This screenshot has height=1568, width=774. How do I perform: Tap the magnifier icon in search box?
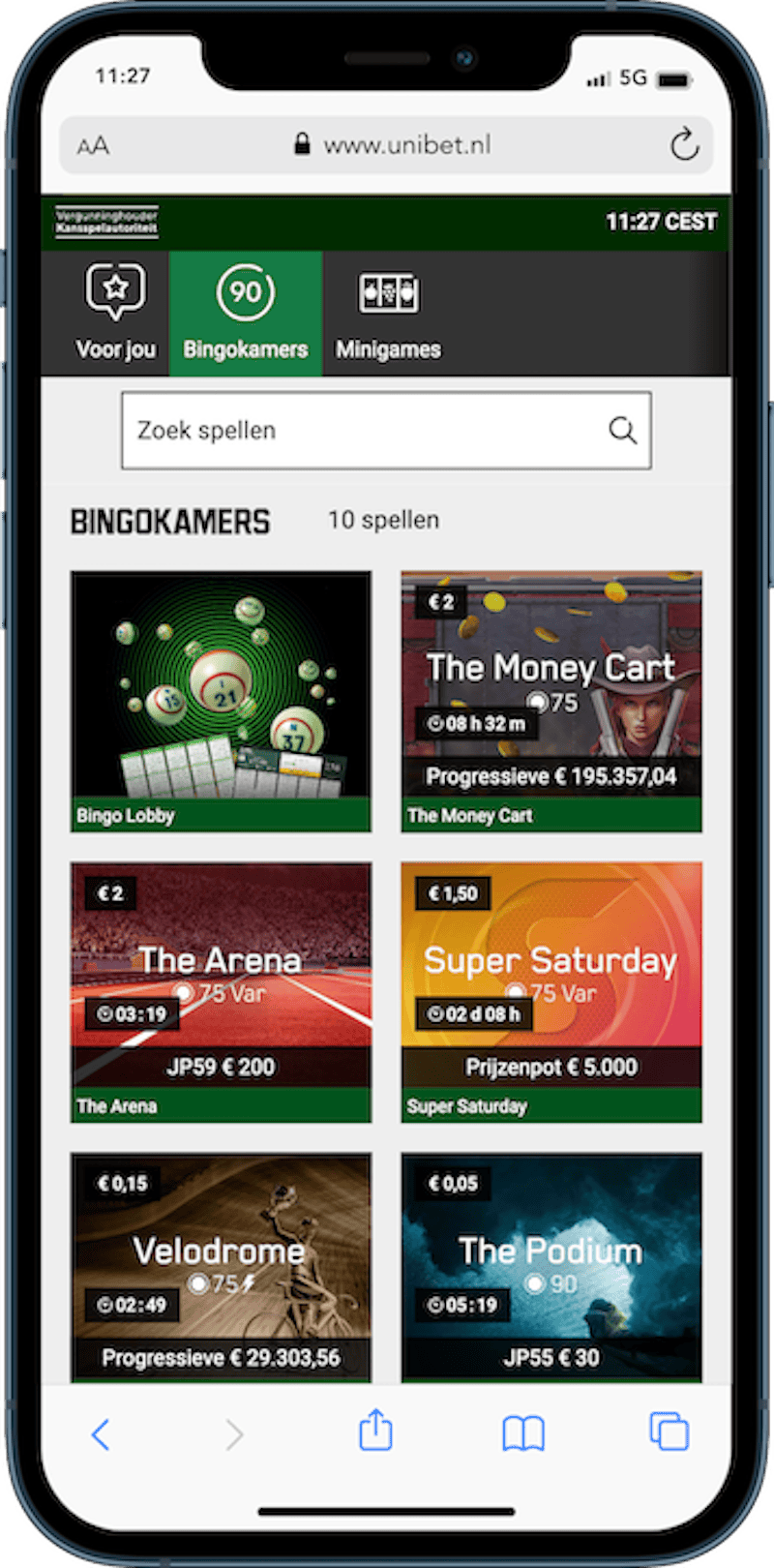click(622, 431)
